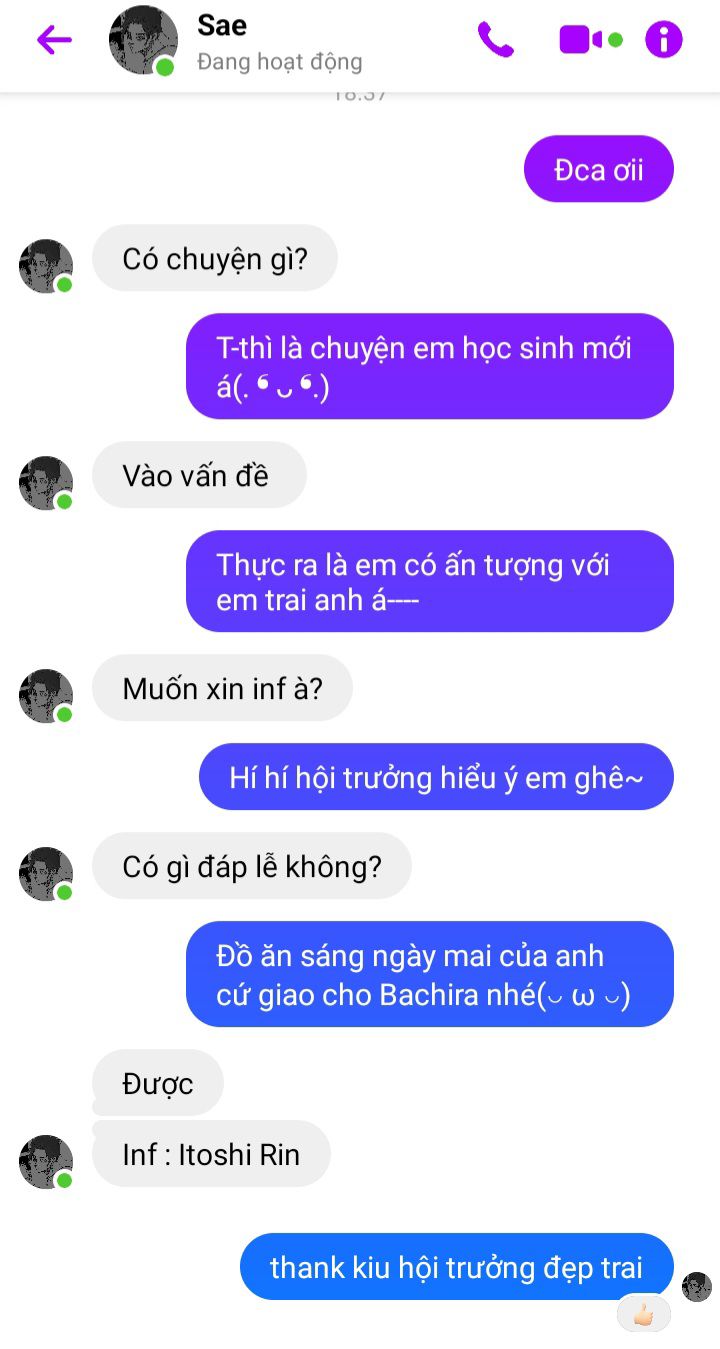
Task: Go back to the chat list
Action: pos(54,40)
